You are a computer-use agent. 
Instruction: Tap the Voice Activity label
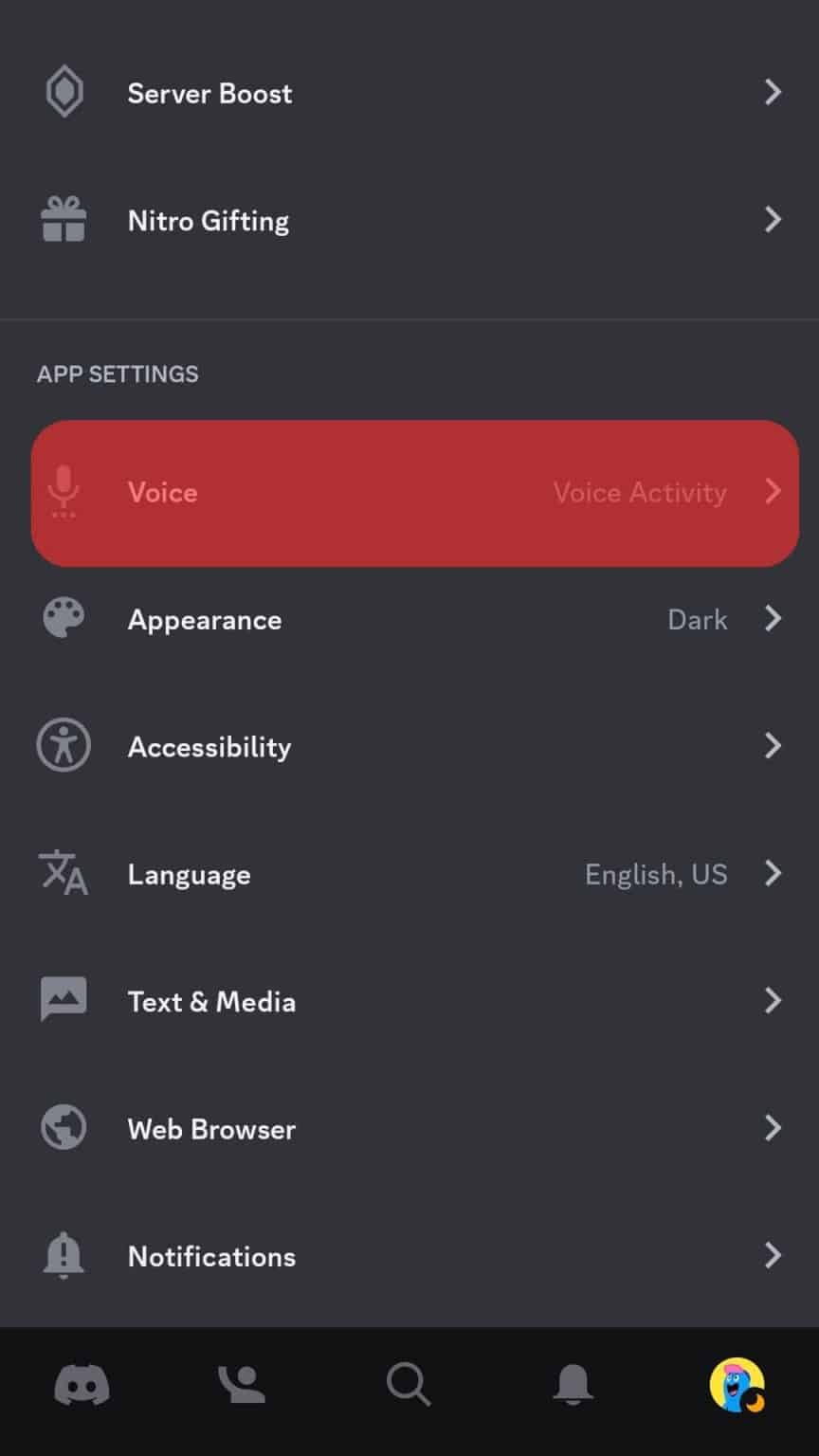pyautogui.click(x=640, y=491)
